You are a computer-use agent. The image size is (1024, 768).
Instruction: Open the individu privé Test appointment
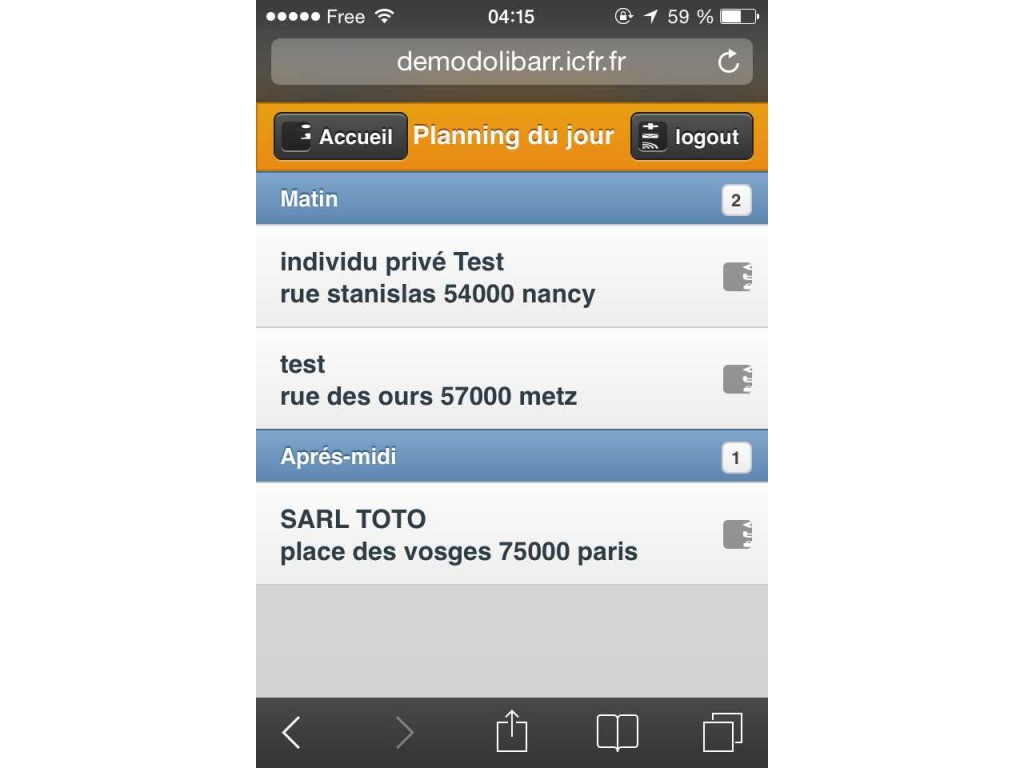pos(500,278)
